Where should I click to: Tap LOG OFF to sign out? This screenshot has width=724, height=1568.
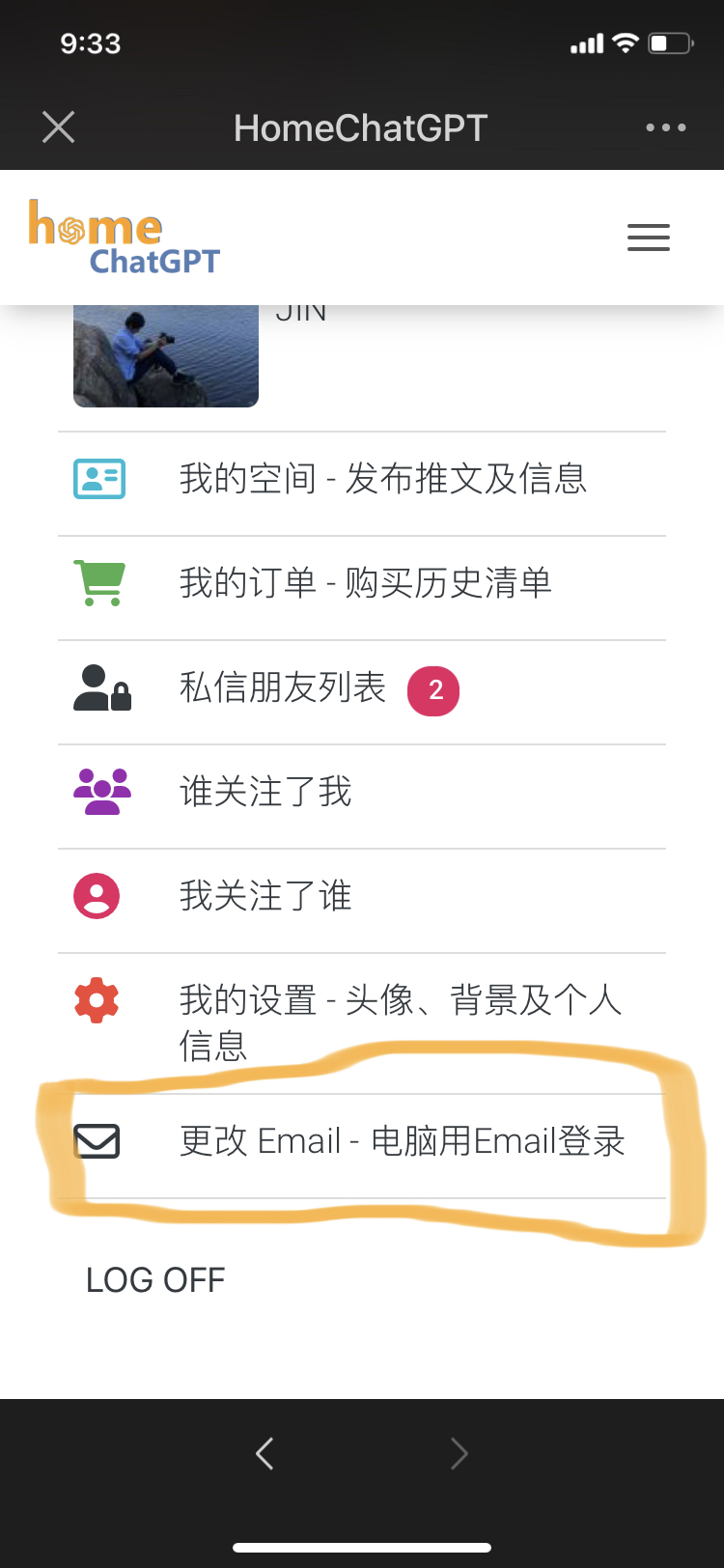click(x=155, y=1280)
